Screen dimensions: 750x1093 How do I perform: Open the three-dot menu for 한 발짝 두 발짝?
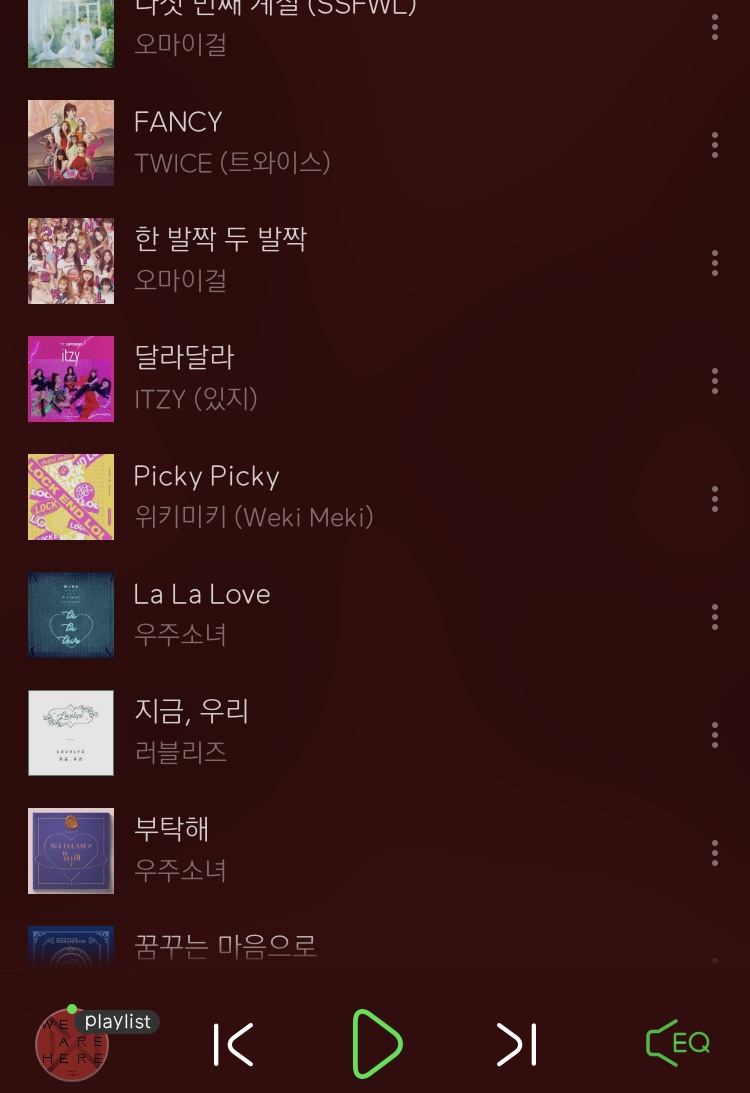[715, 263]
